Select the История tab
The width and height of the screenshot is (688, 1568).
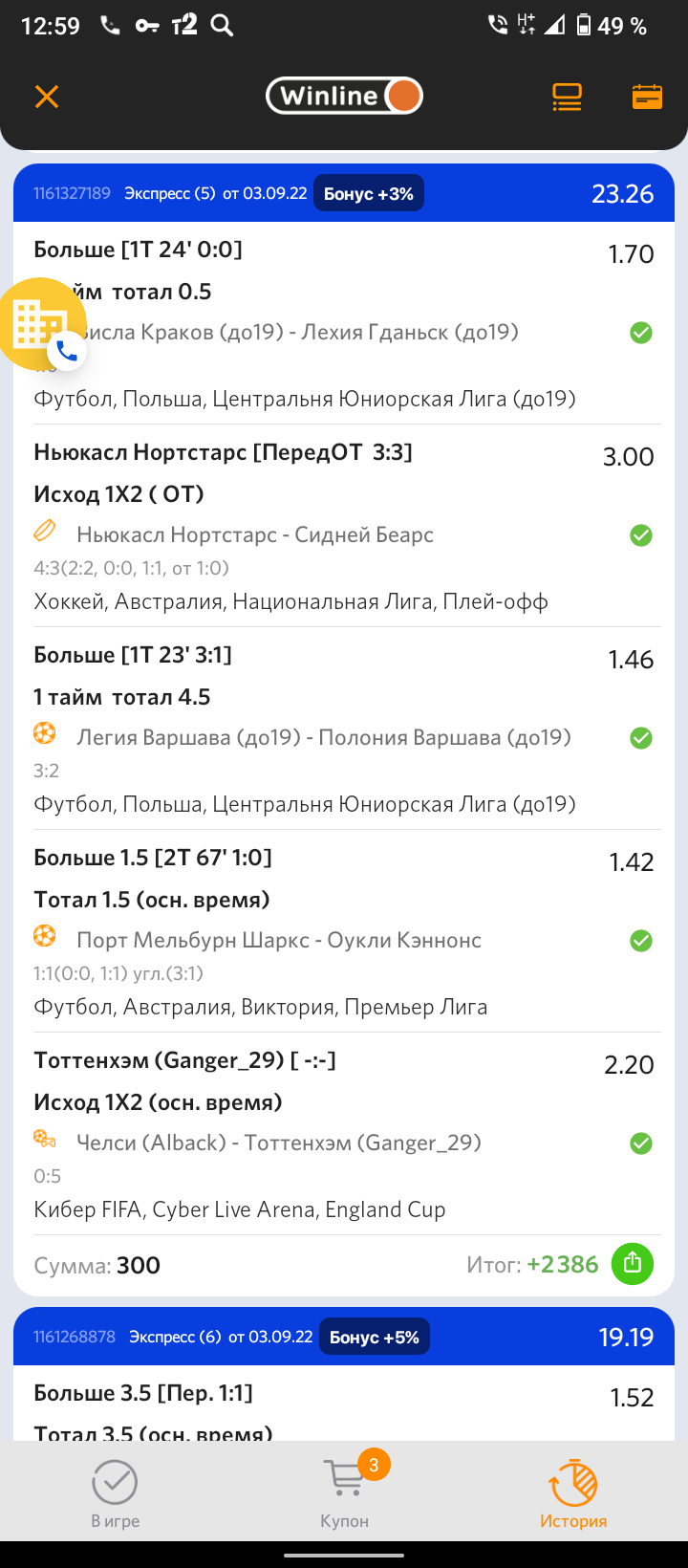click(573, 1494)
